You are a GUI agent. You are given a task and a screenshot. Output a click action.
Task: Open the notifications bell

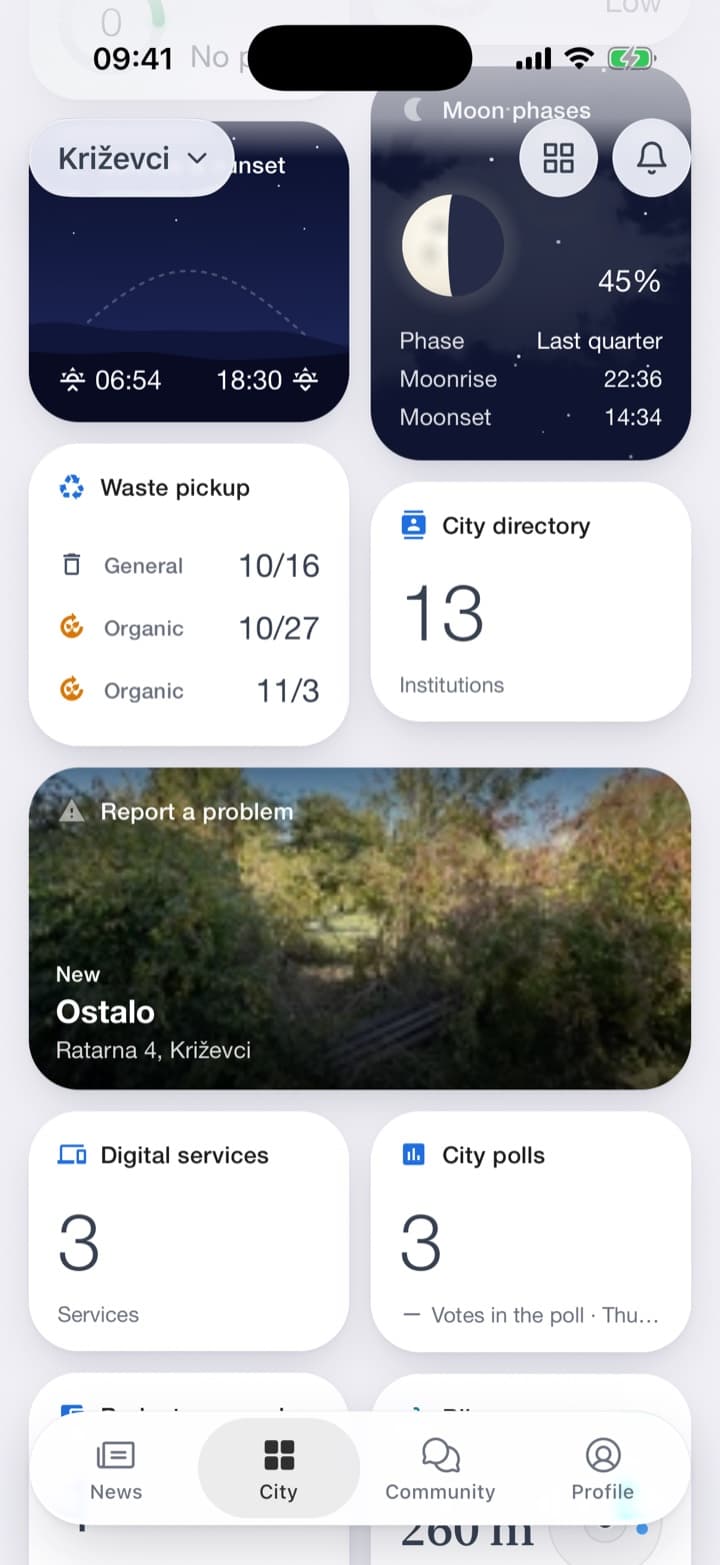coord(652,158)
